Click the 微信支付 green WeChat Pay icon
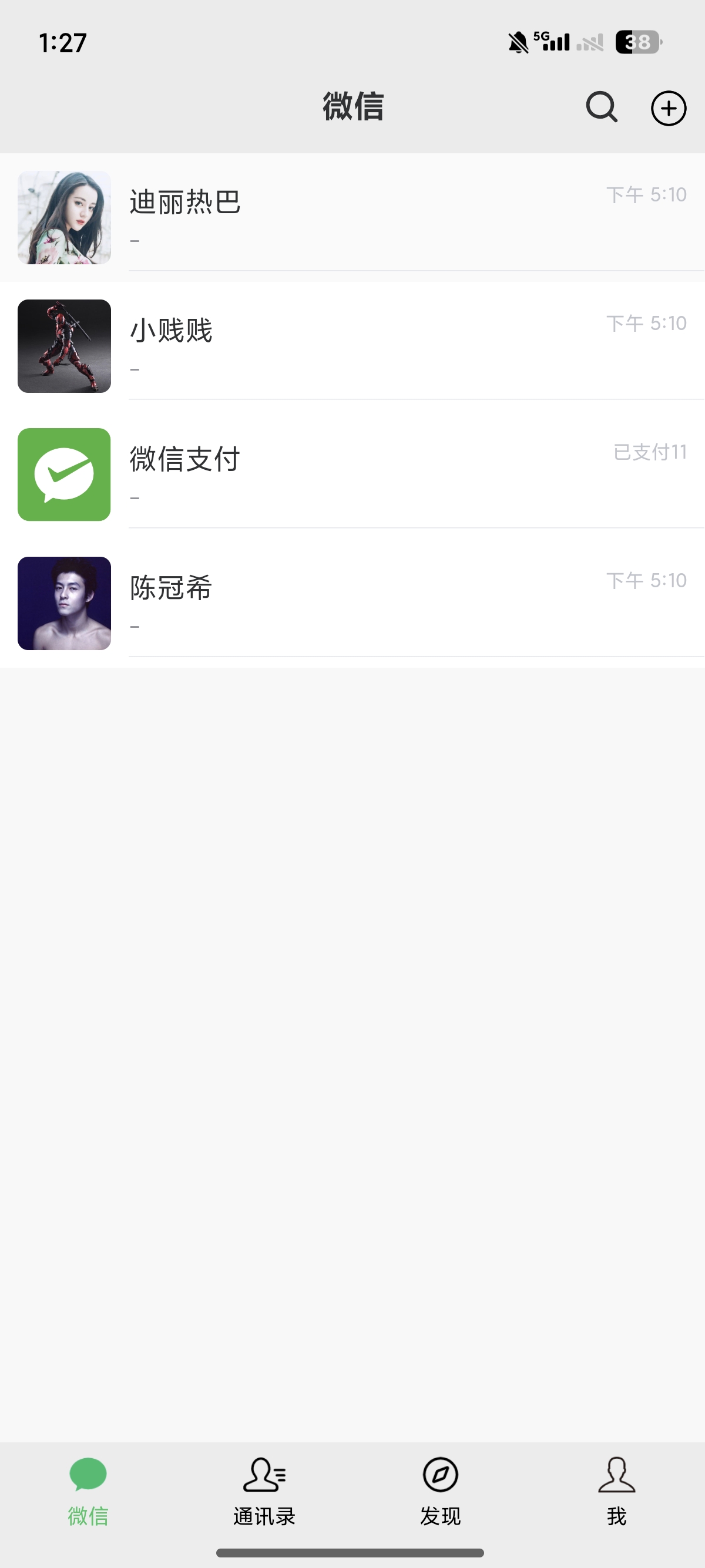The image size is (705, 1568). (64, 475)
